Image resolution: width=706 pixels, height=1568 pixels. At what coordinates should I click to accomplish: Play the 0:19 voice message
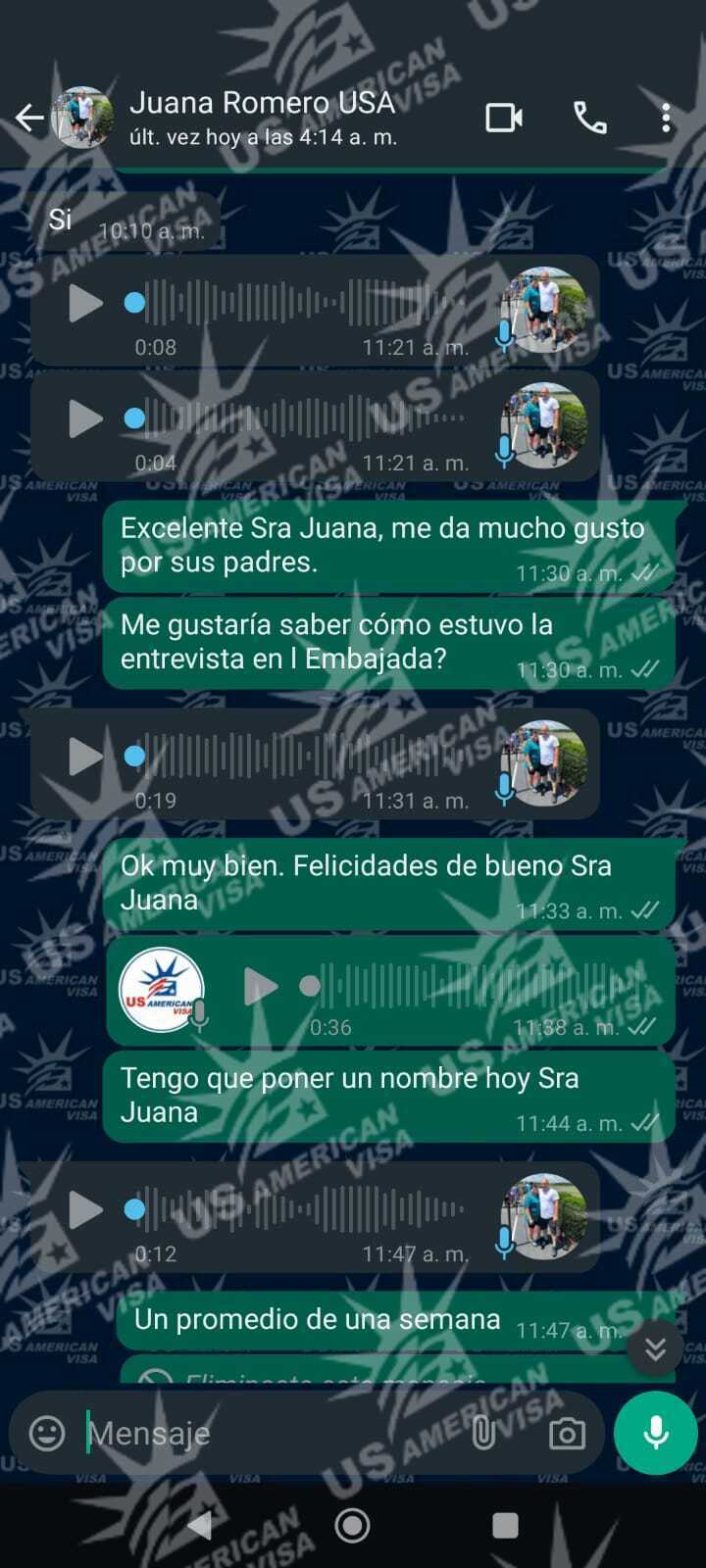(85, 757)
